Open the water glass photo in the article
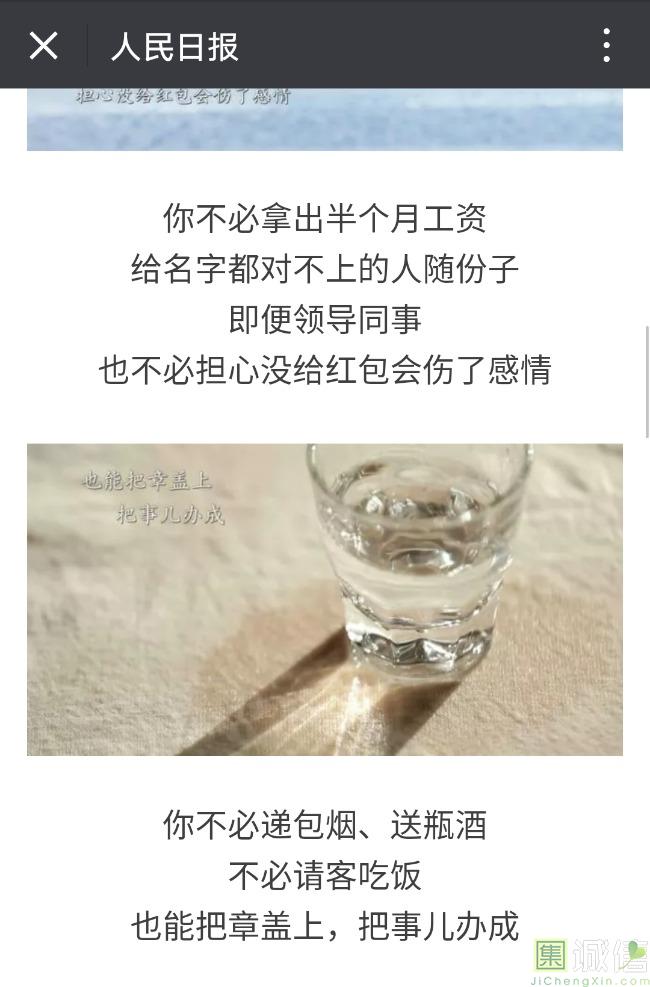This screenshot has width=650, height=987. coord(325,599)
